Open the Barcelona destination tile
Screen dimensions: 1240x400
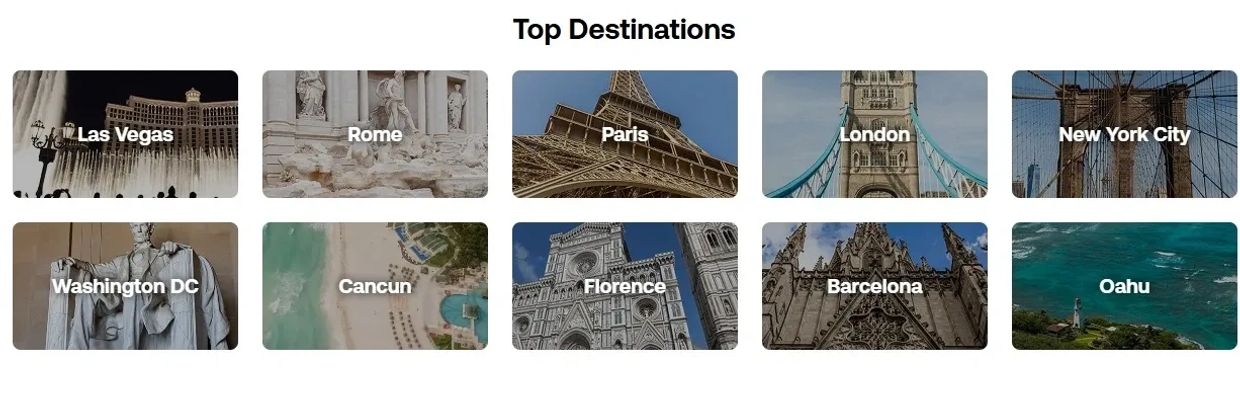875,286
